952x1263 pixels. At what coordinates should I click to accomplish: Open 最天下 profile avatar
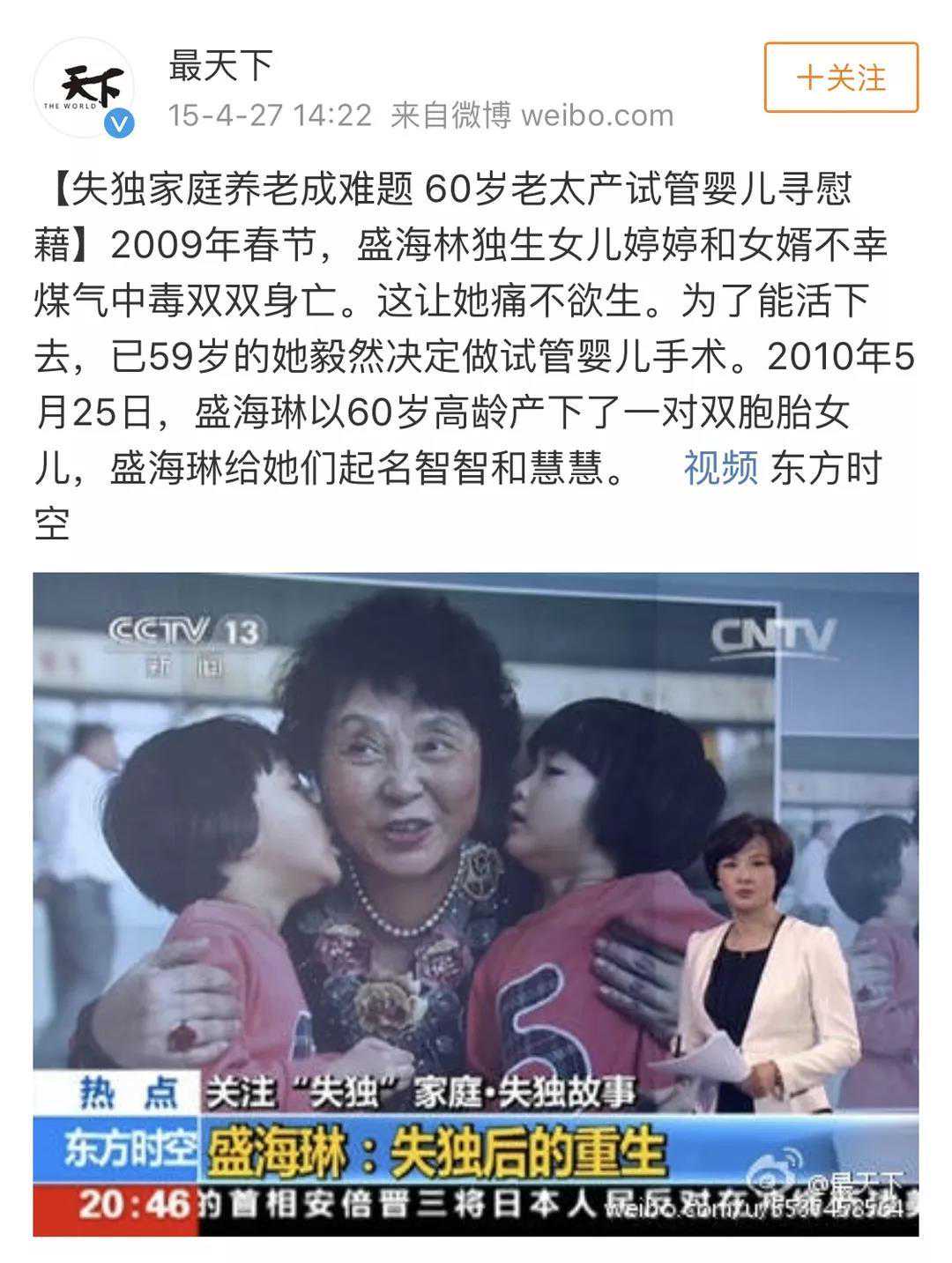85,88
